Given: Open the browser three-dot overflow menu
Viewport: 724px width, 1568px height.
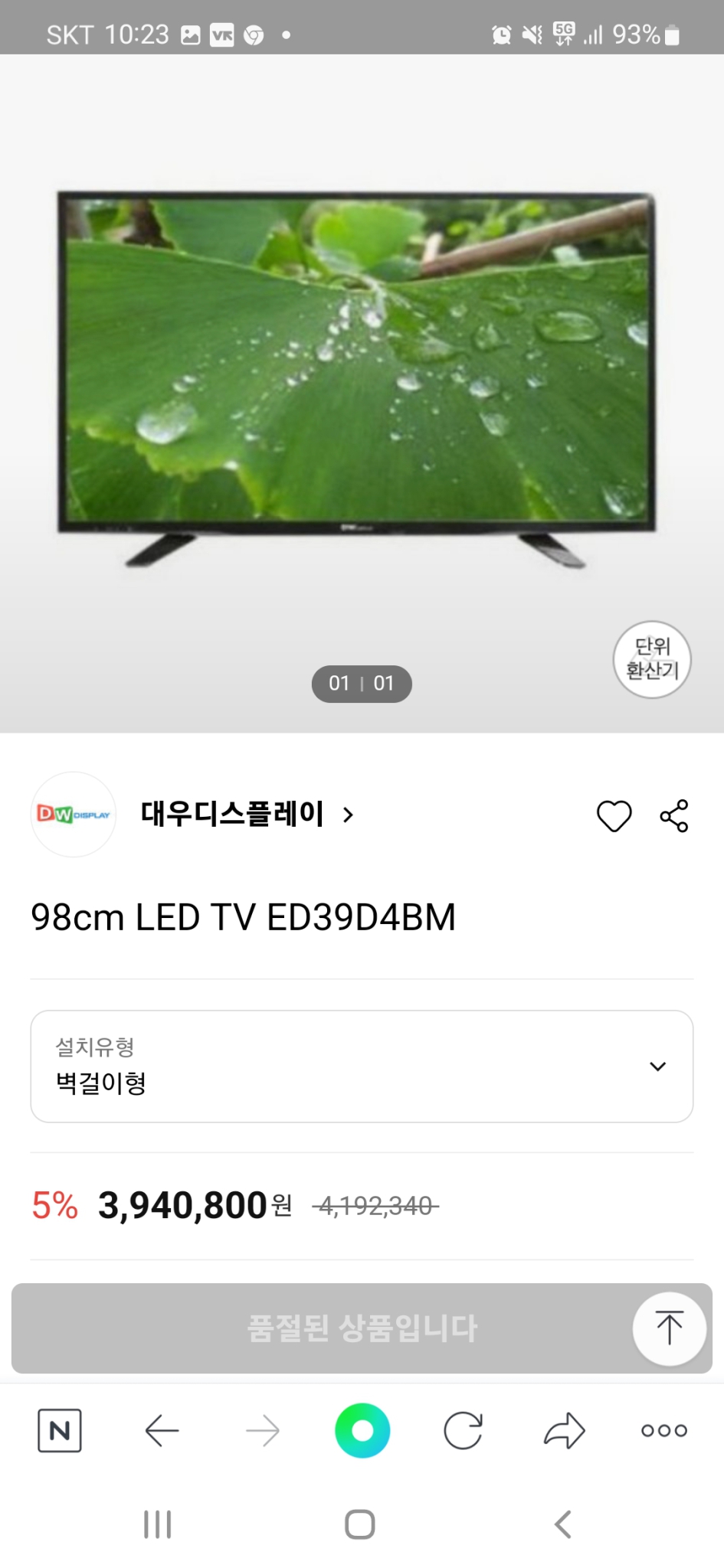Looking at the screenshot, I should coord(663,1430).
